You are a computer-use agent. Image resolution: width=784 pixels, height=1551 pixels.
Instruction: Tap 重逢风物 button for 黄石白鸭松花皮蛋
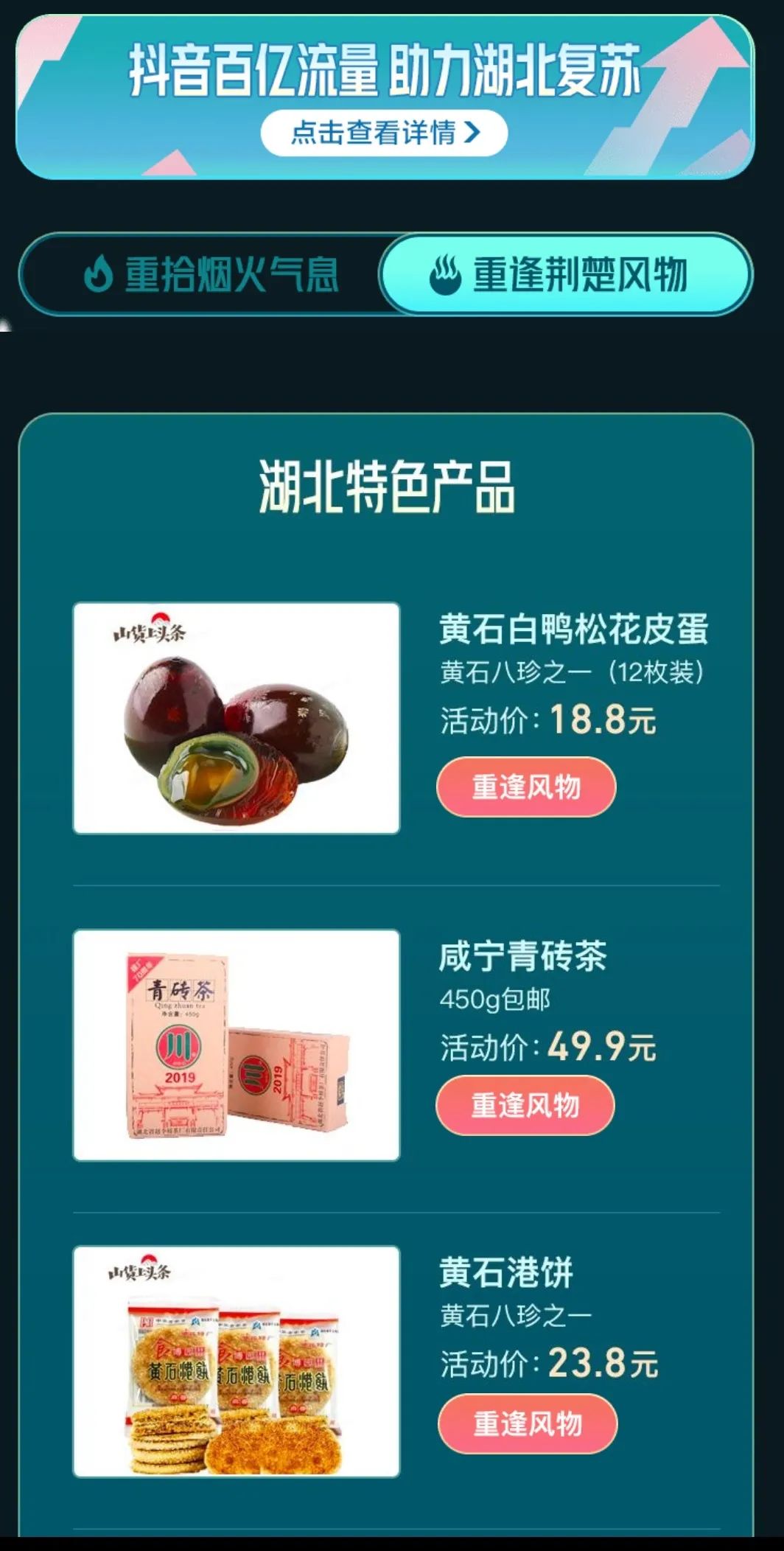526,787
